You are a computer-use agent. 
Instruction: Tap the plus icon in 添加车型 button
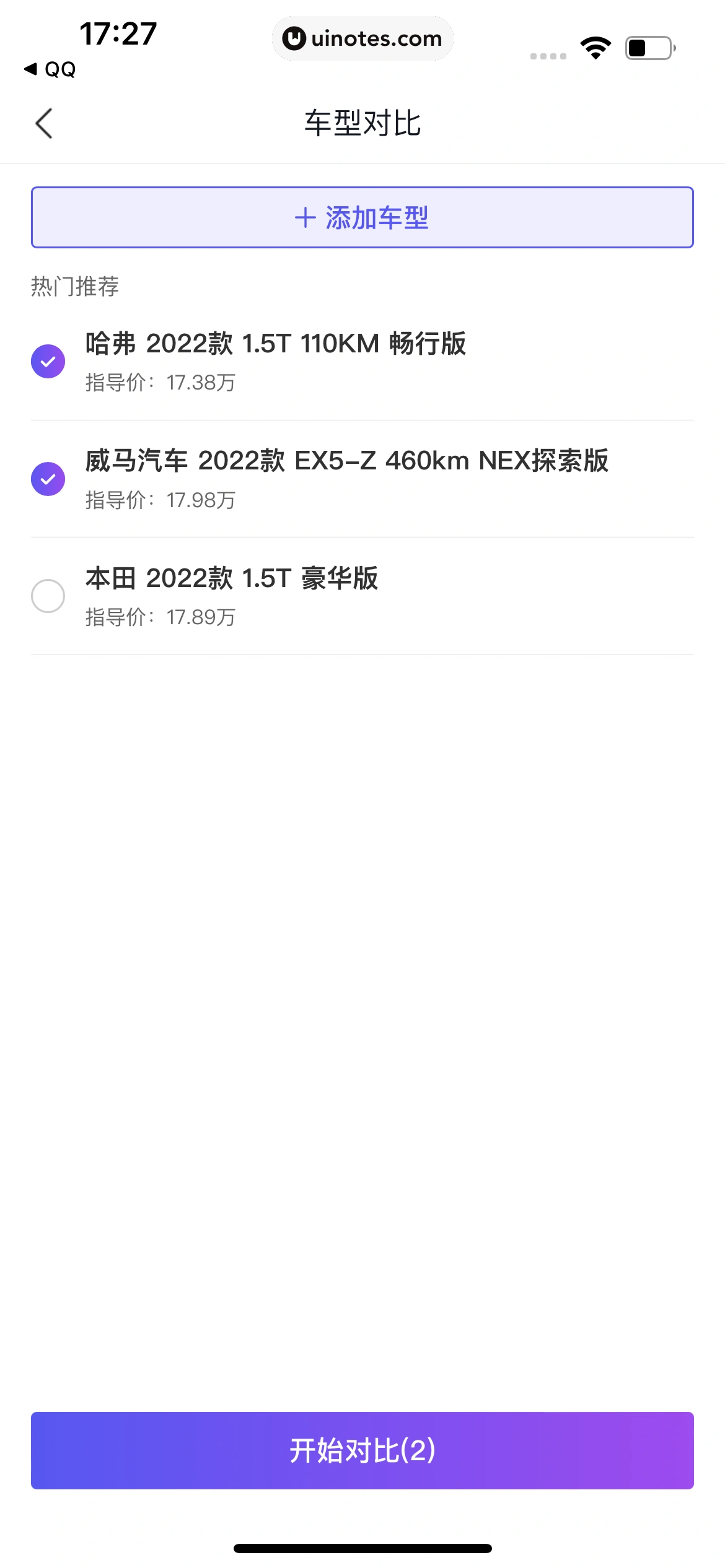pos(305,218)
